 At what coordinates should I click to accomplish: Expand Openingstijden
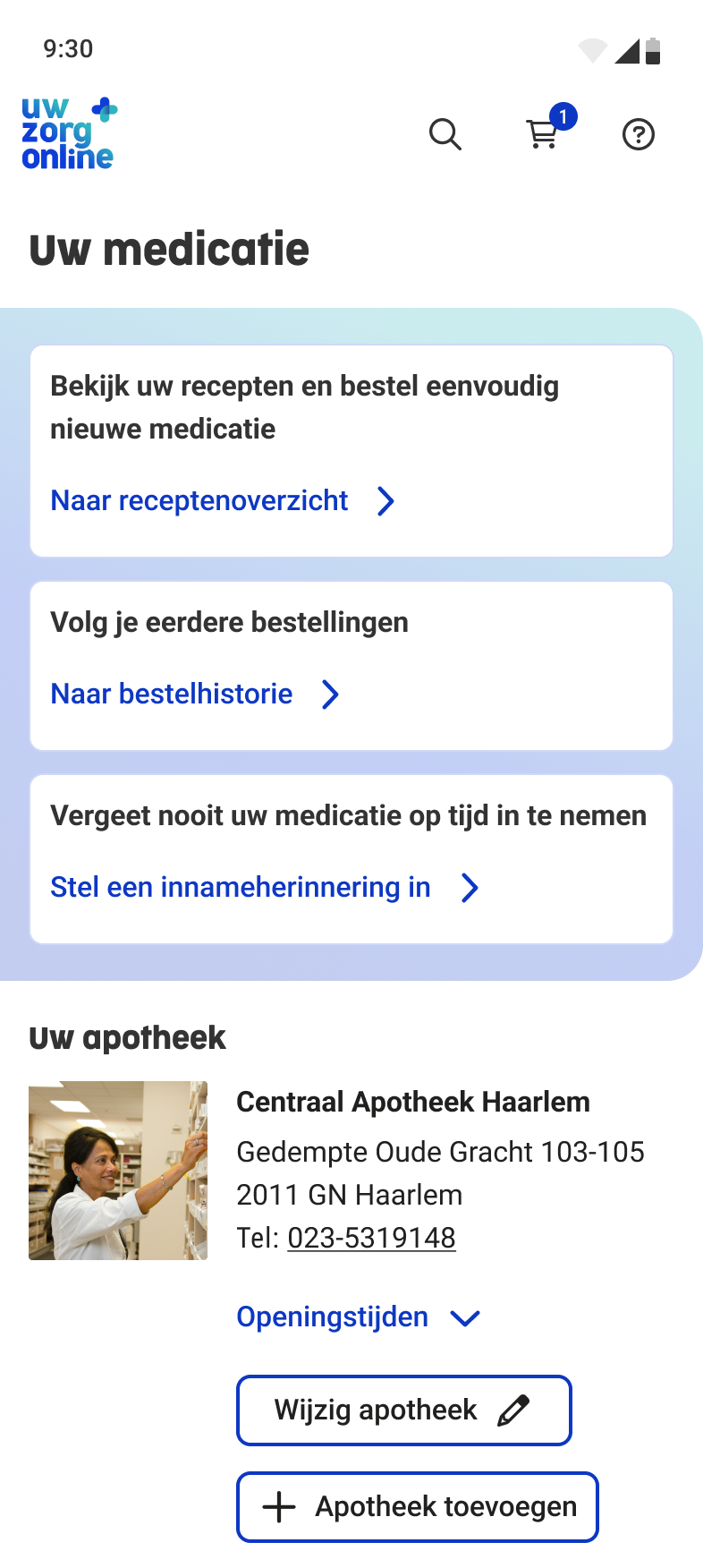pos(358,1317)
